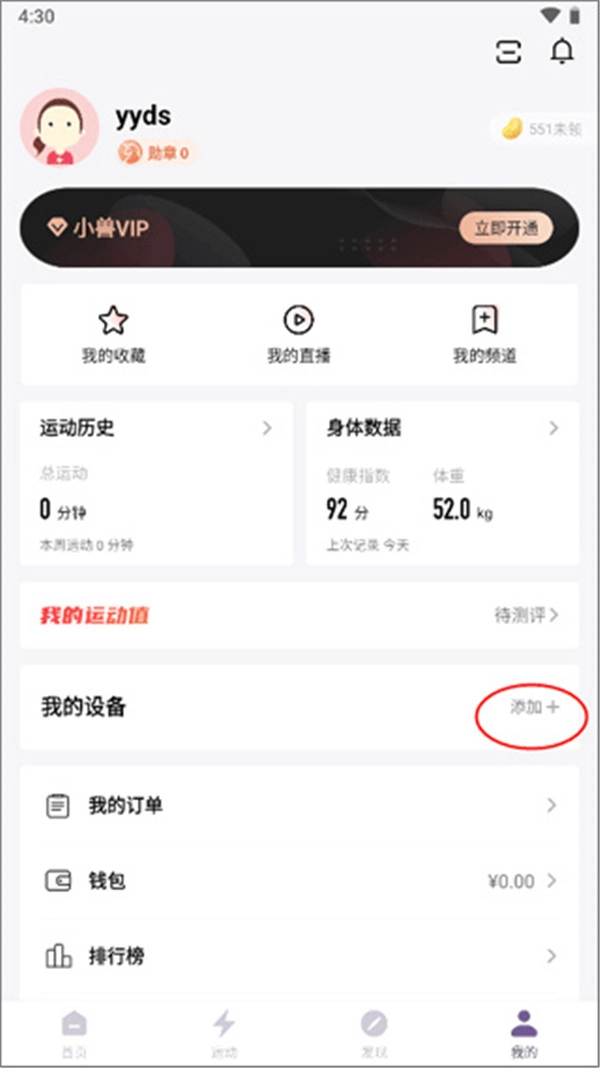Screen dimensions: 600x1068
Task: Open the 身体数据 card
Action: click(442, 483)
